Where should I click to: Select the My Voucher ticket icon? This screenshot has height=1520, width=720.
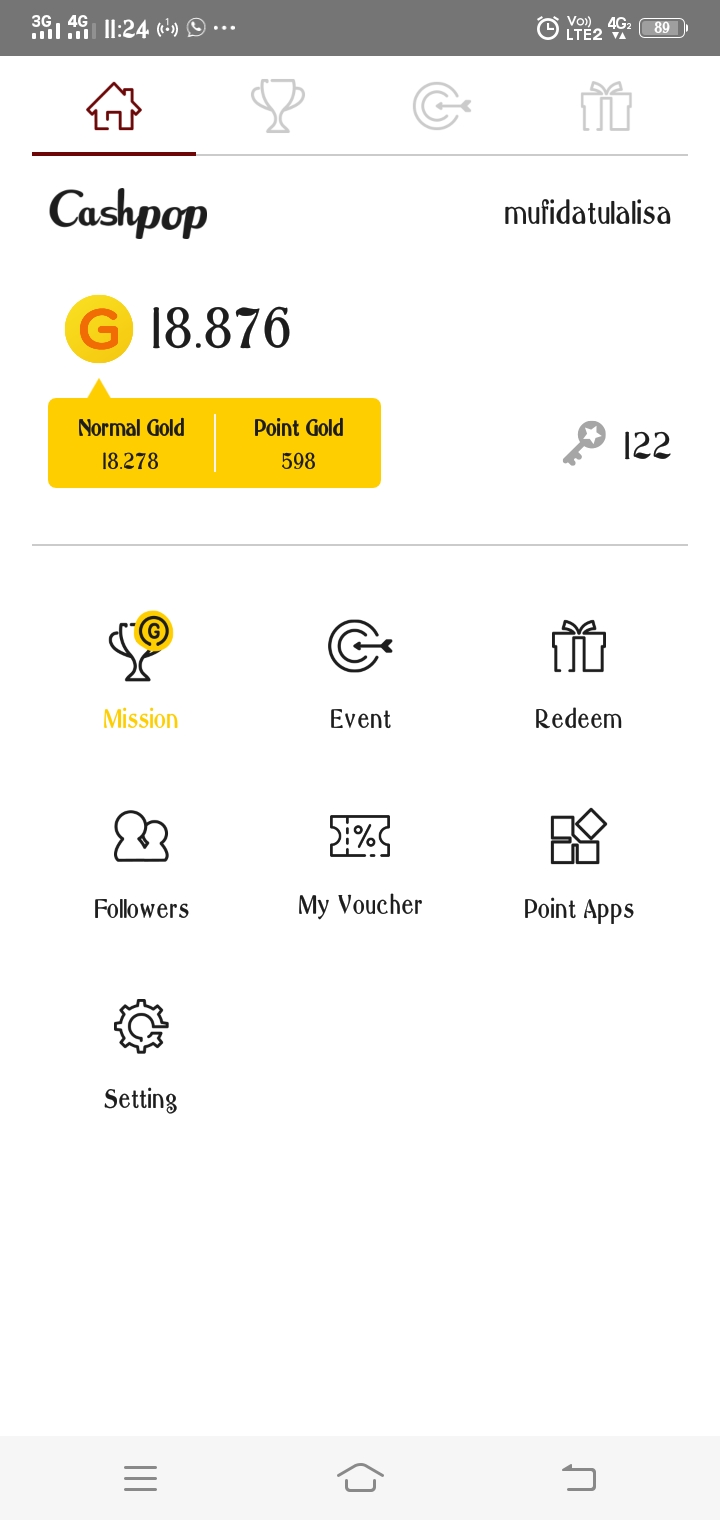click(x=359, y=836)
